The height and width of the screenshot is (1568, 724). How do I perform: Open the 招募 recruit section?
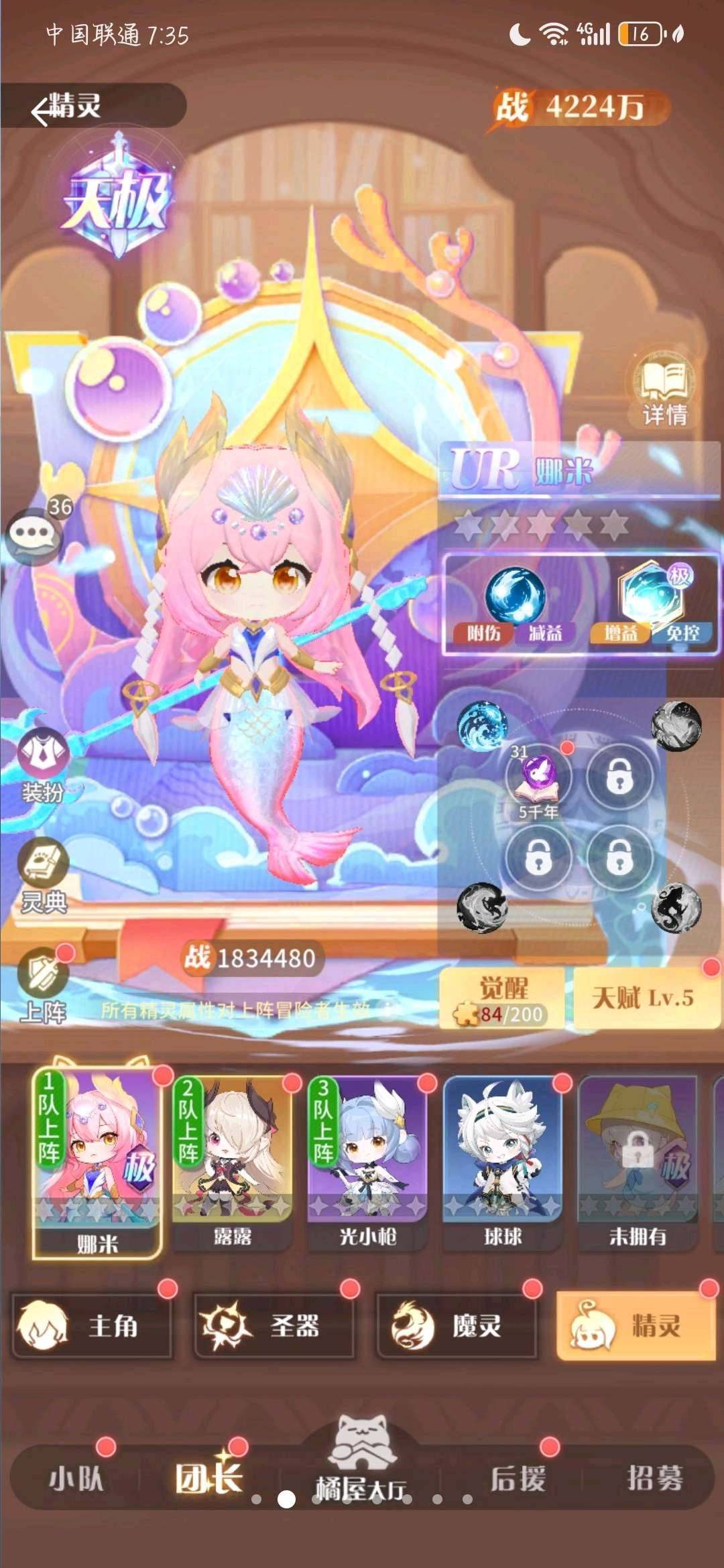[x=654, y=1478]
